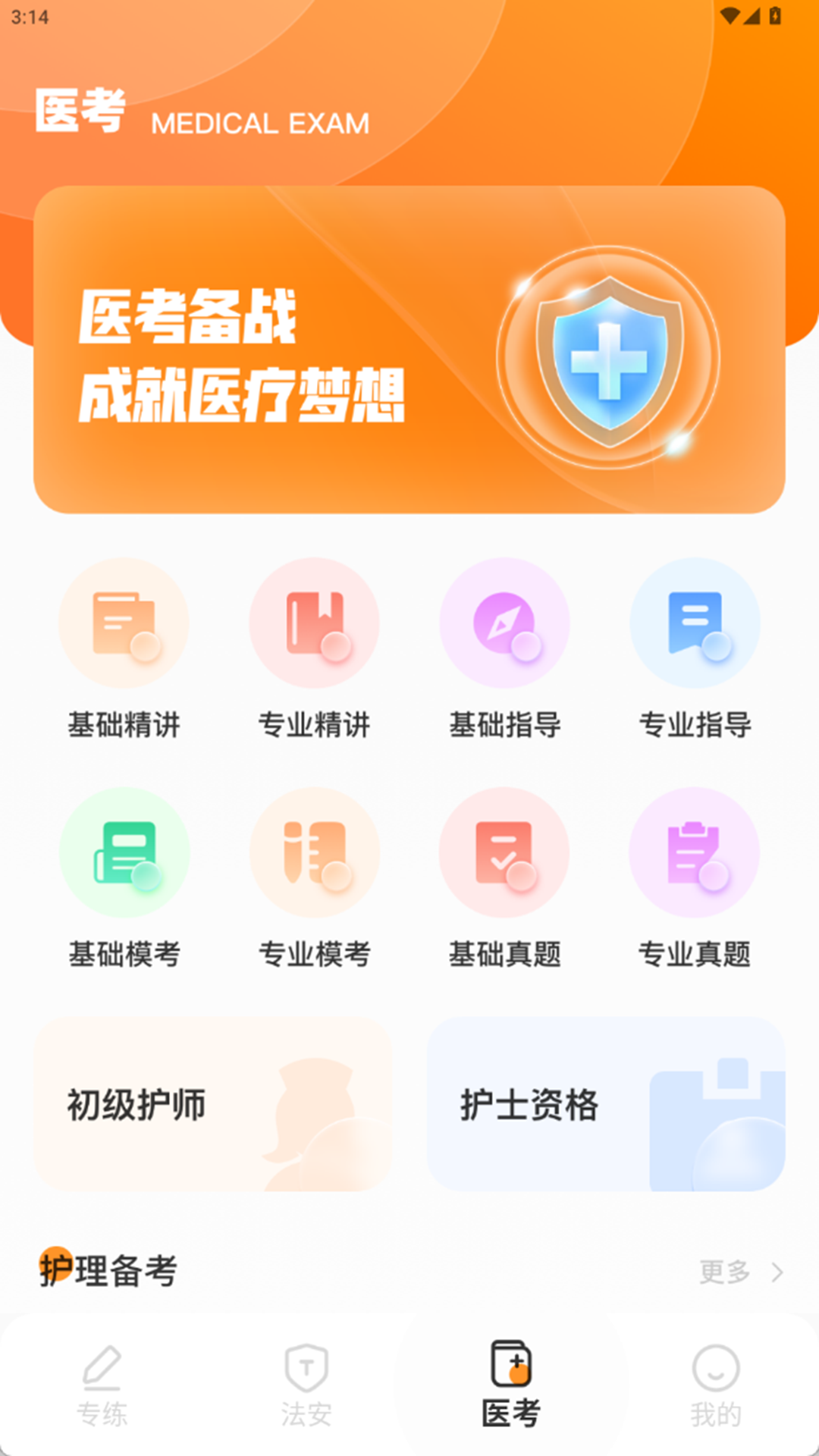Tap the 专业真题 clipboard icon

click(x=695, y=852)
